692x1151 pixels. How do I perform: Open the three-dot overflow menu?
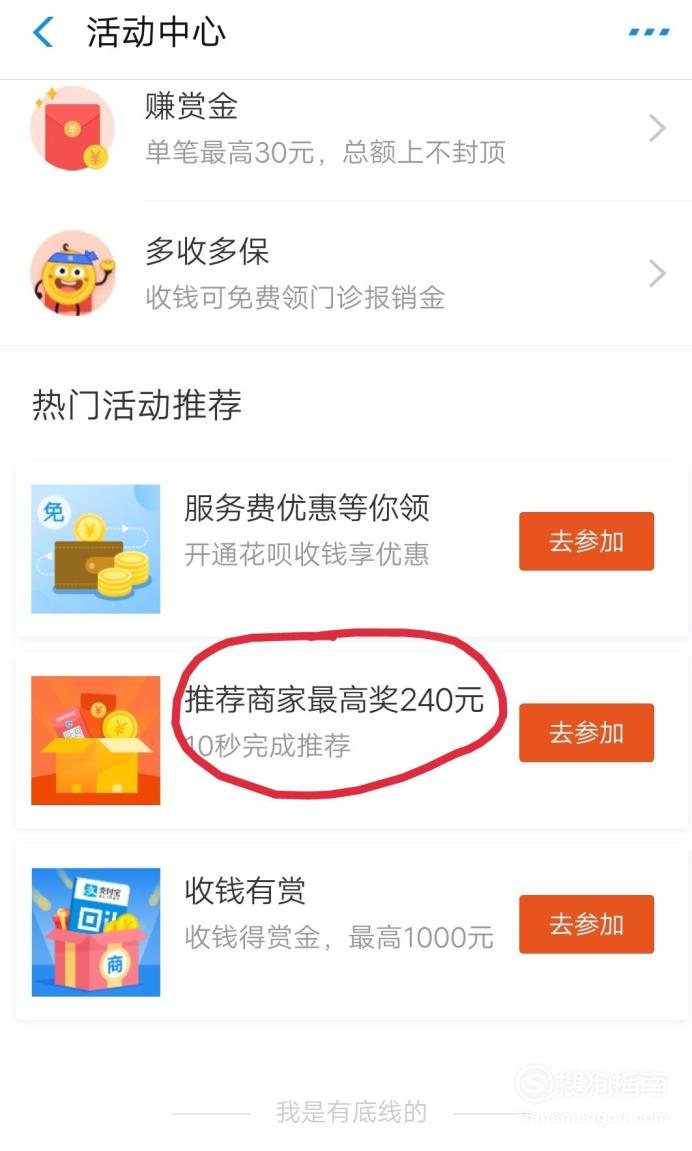click(649, 32)
